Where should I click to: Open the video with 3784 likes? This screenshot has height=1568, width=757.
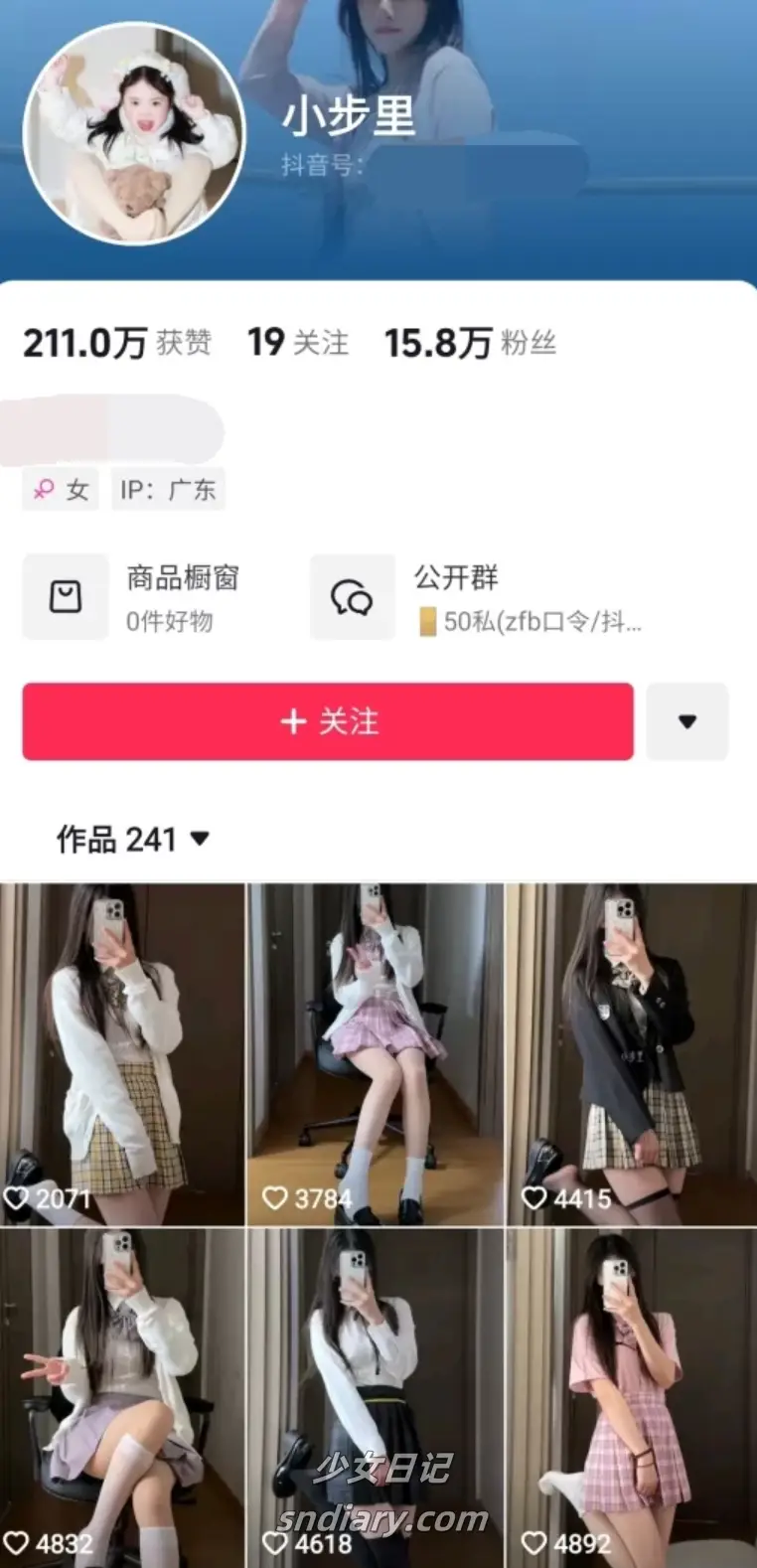click(x=376, y=1053)
